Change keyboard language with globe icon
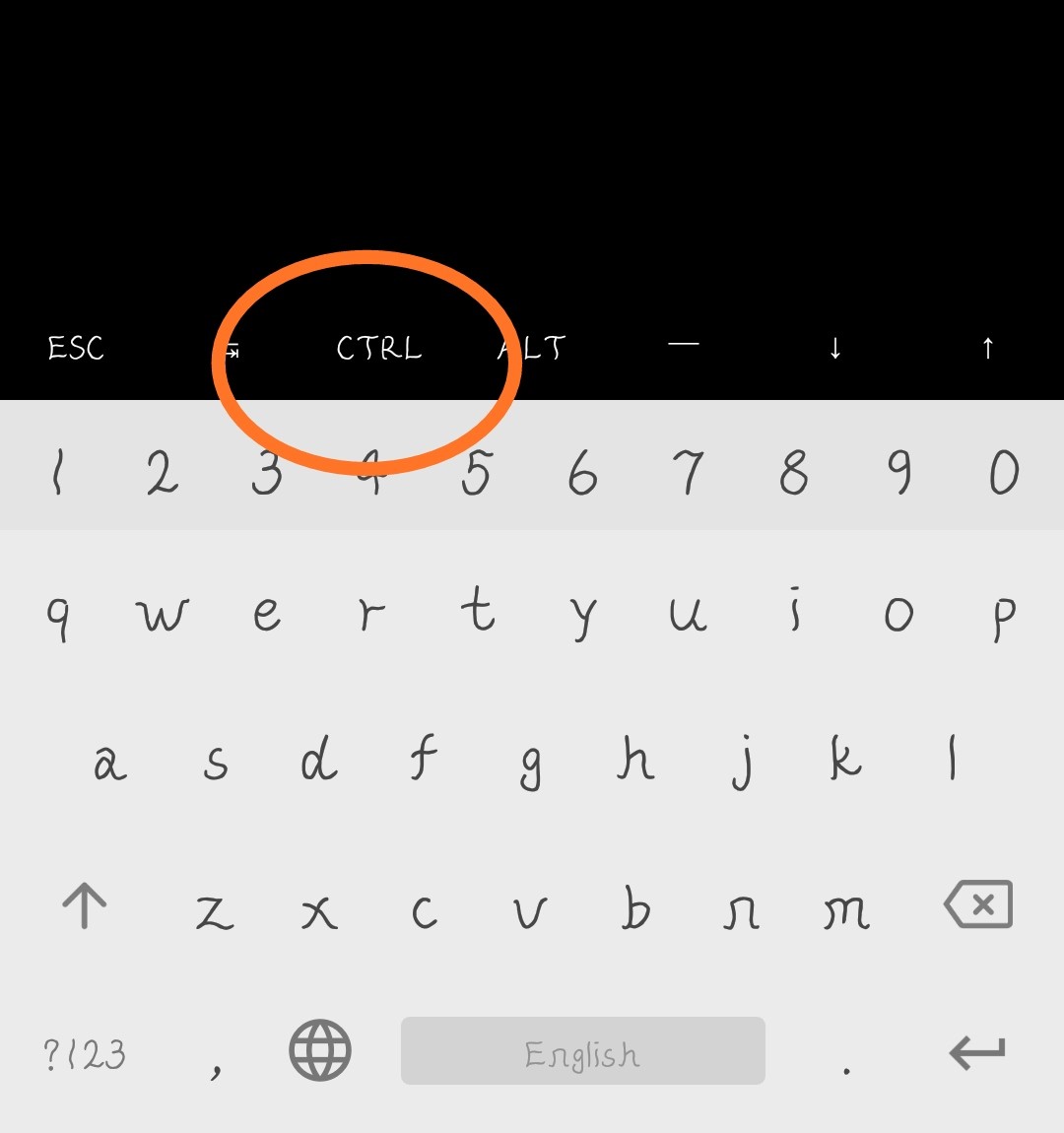Screen dimensions: 1064x1133 pos(320,1050)
